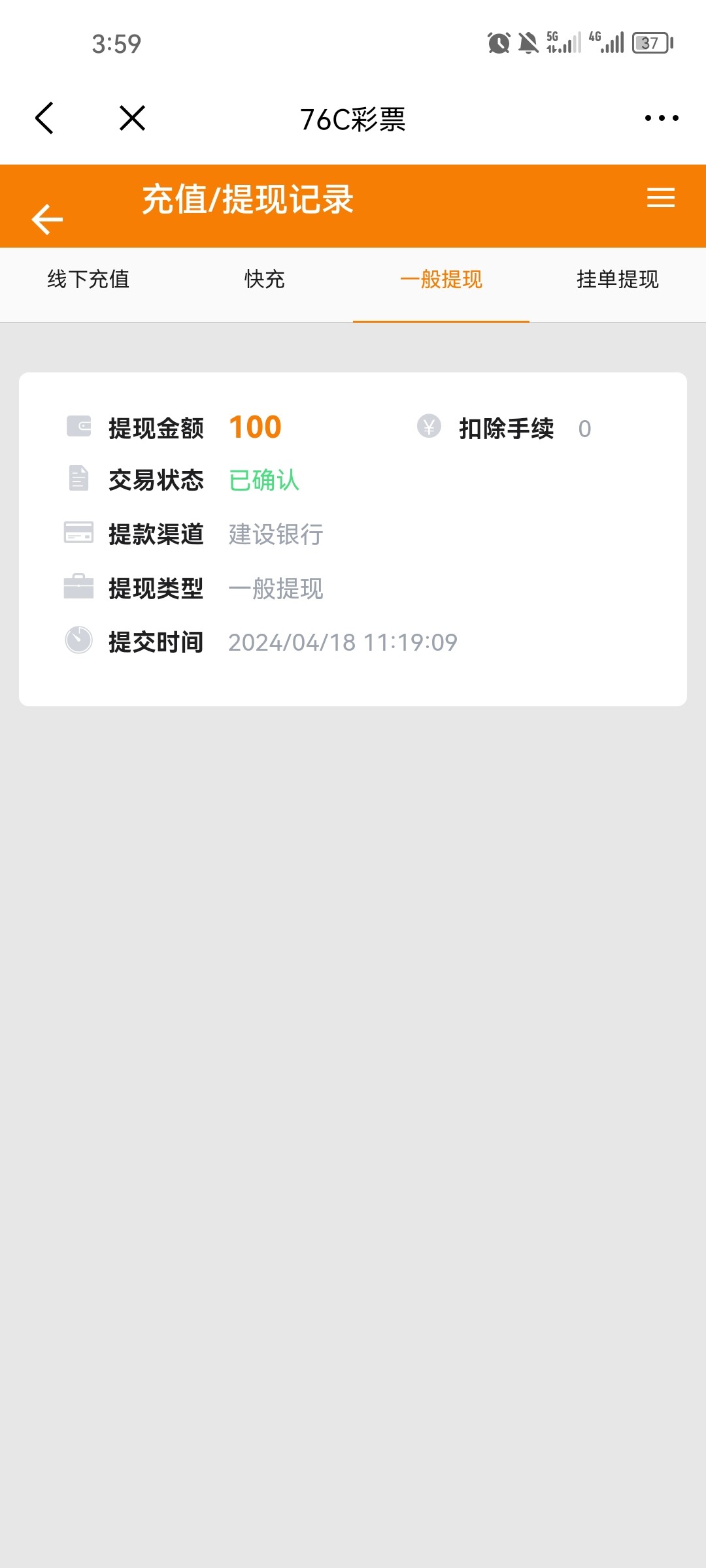Image resolution: width=706 pixels, height=1568 pixels.
Task: Tap the black back chevron at top left
Action: 44,118
